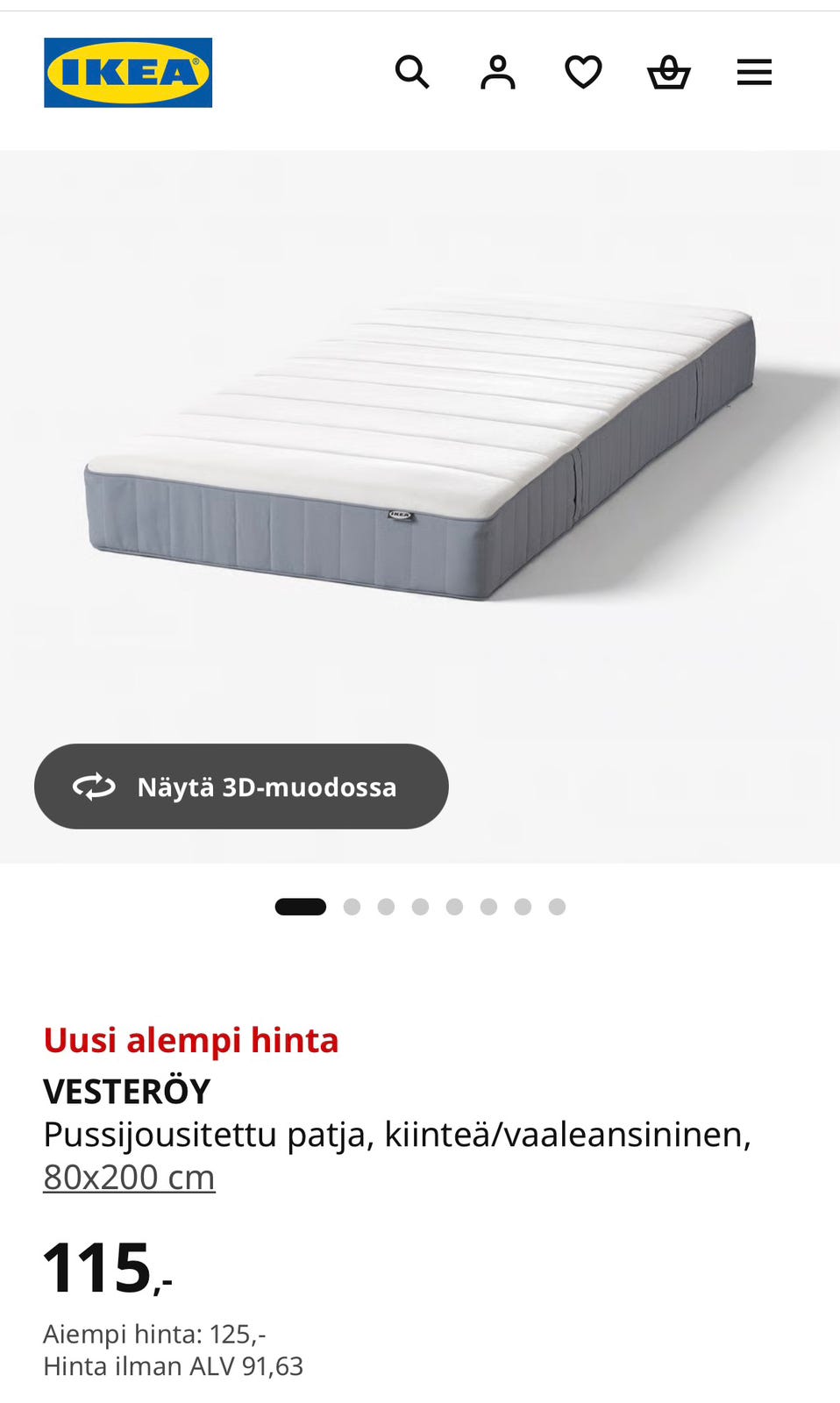Image resolution: width=840 pixels, height=1403 pixels.
Task: Open the 80x200 cm size link
Action: (x=129, y=1177)
